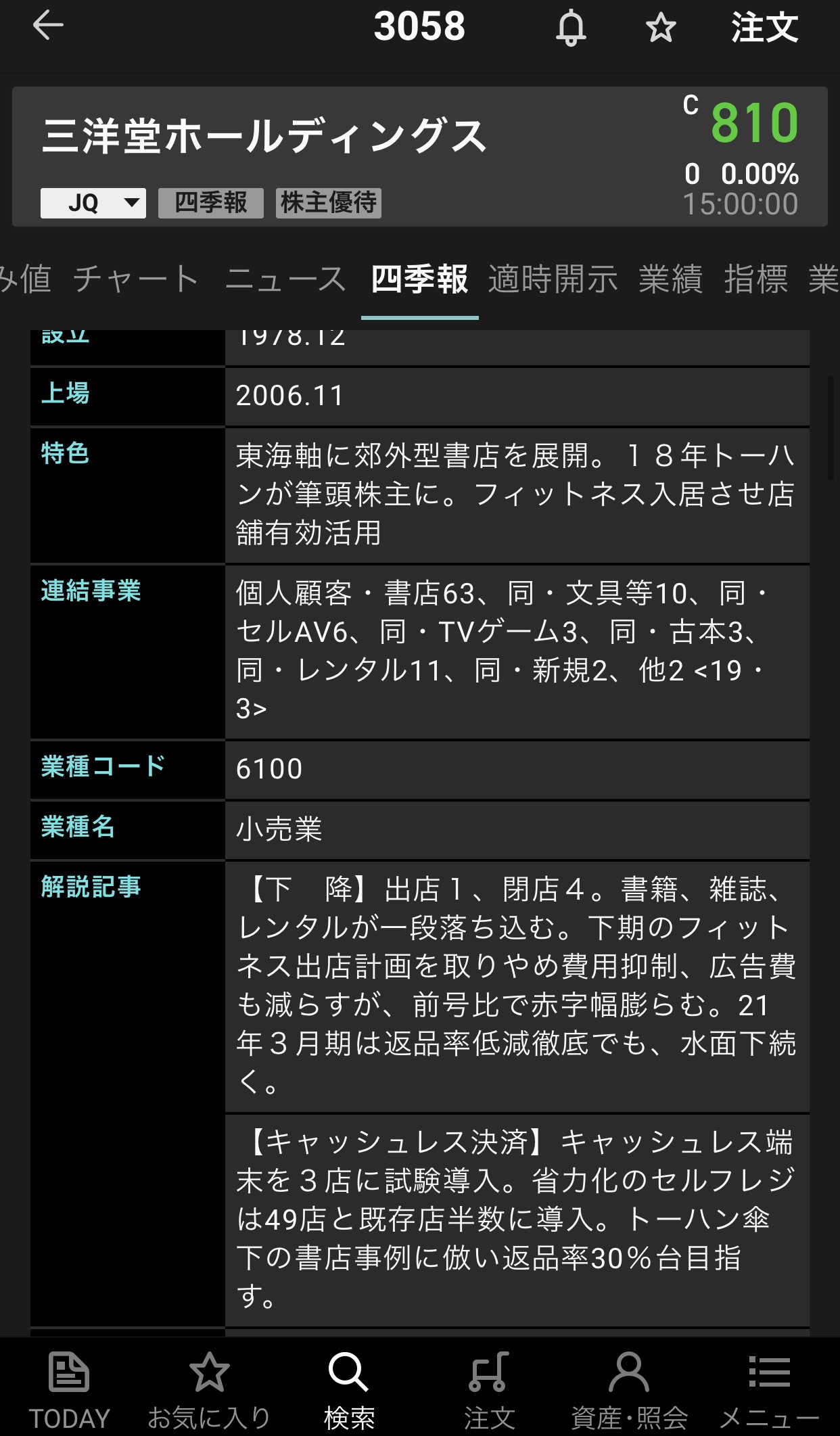Screen dimensions: 840x1436
Task: Open the JQ market dropdown
Action: [93, 203]
